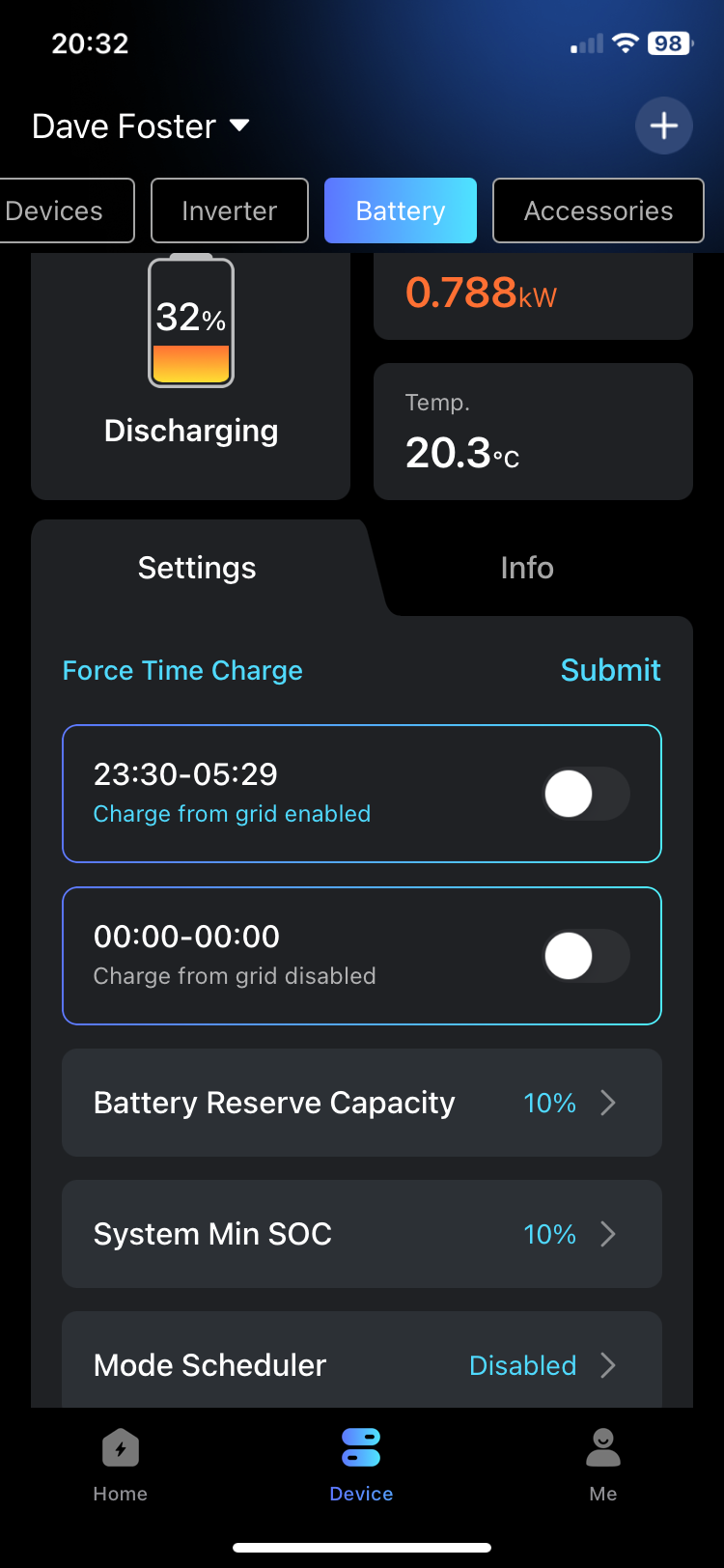The image size is (724, 1568).
Task: Enable the 23:30-05:29 charge schedule toggle
Action: coord(586,795)
